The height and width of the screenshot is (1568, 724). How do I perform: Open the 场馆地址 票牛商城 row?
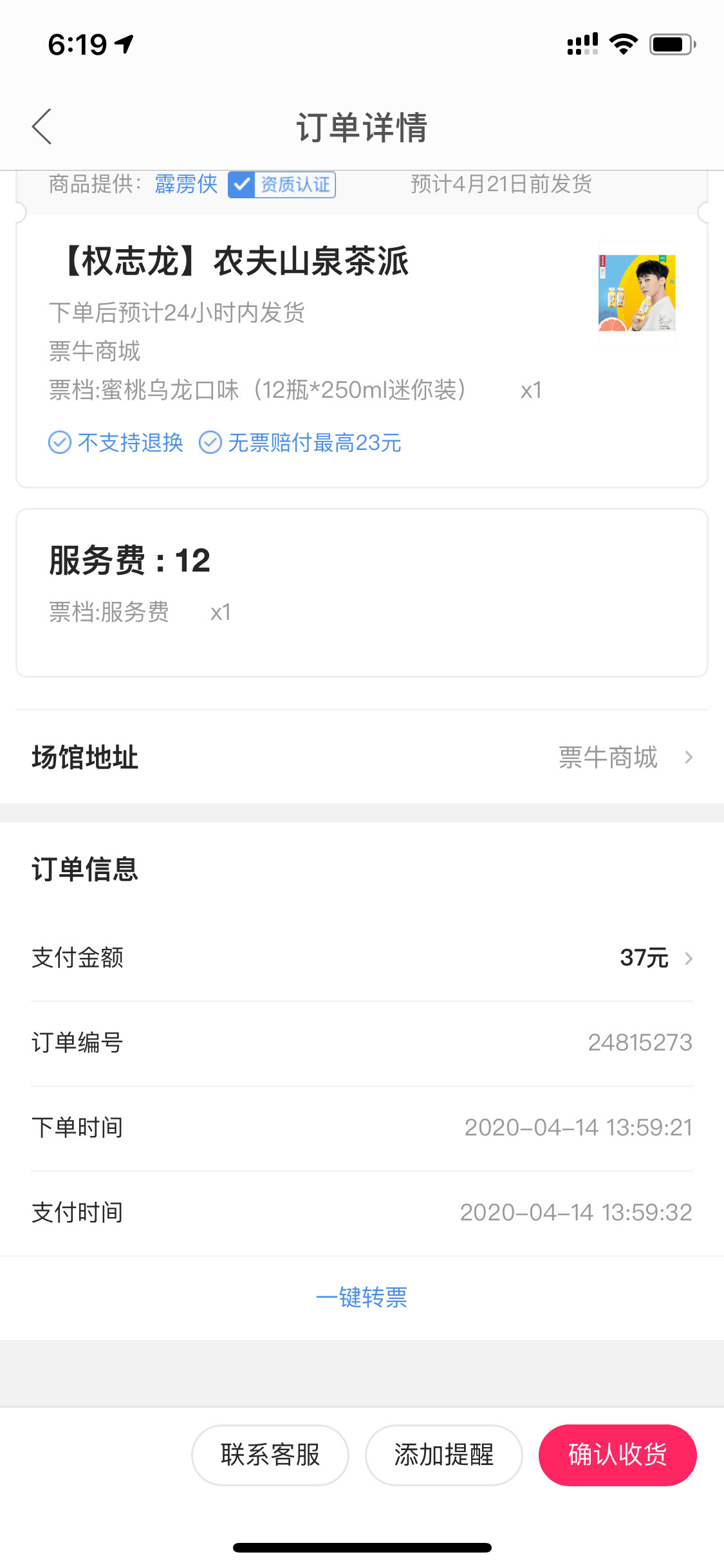click(362, 758)
